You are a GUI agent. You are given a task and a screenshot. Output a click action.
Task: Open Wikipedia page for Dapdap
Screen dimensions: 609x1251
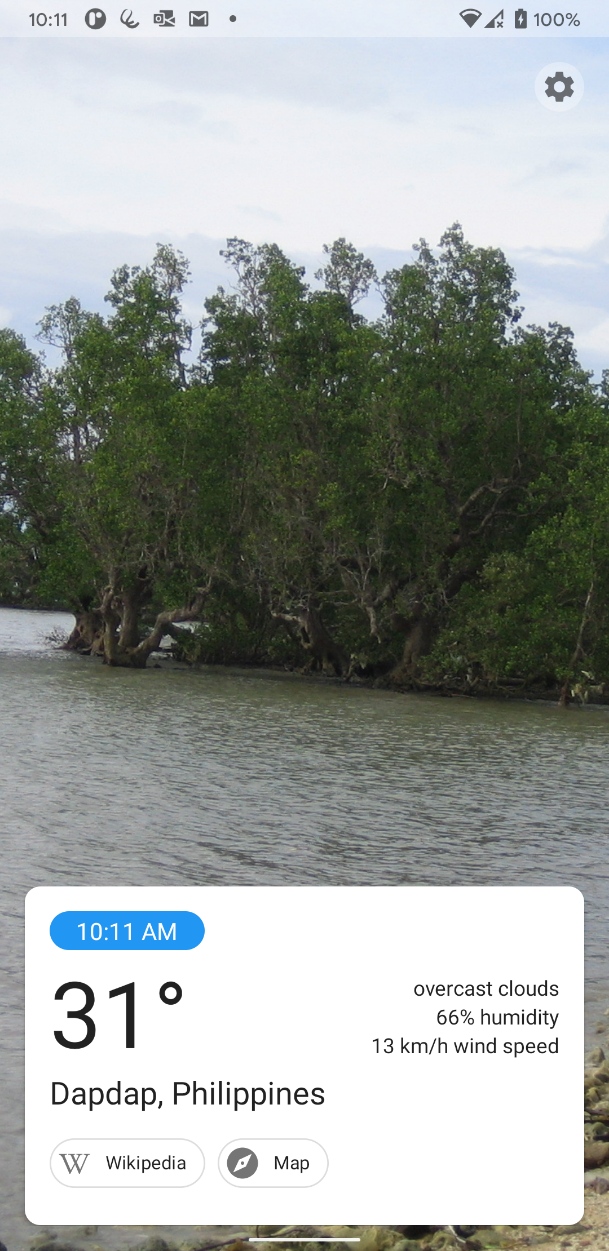coord(127,1163)
